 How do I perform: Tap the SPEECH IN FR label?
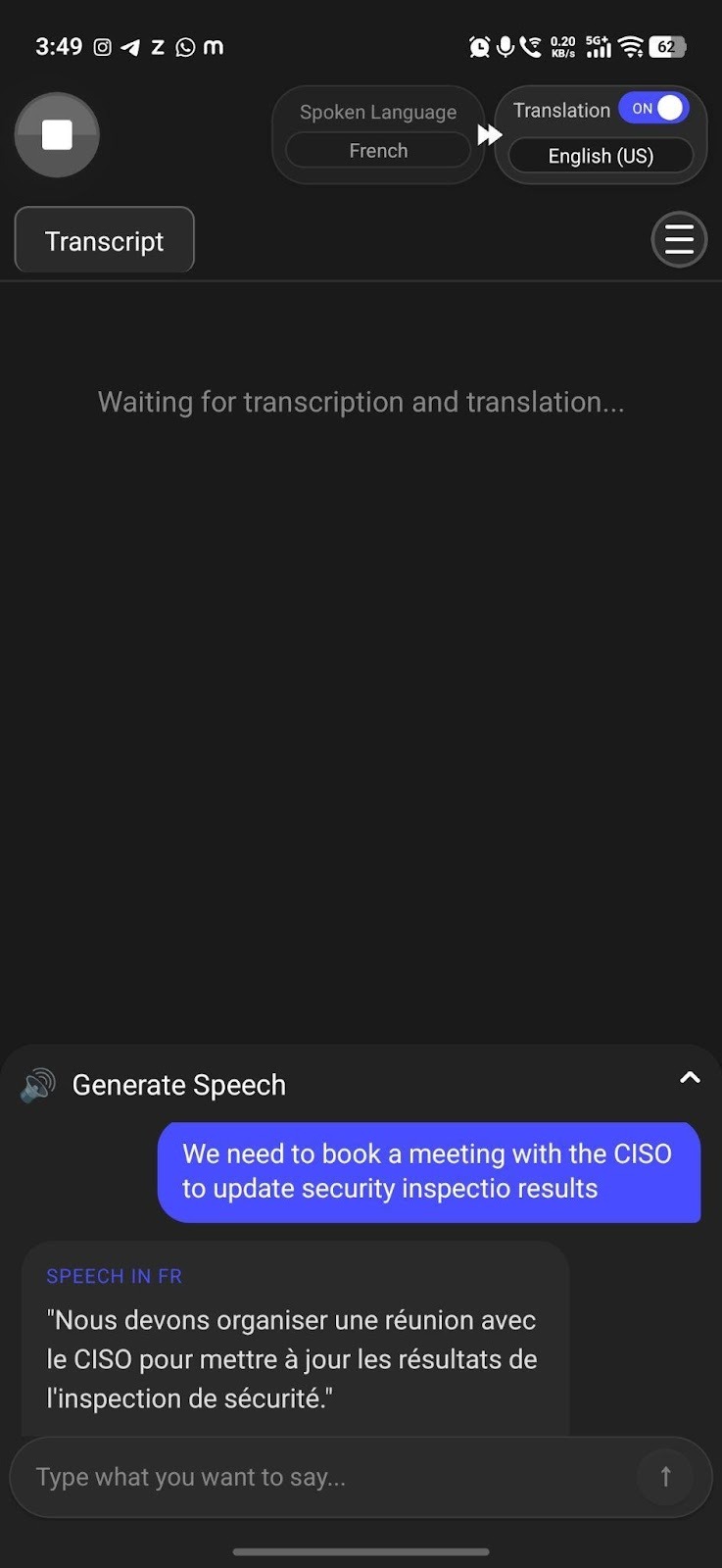pyautogui.click(x=114, y=1275)
